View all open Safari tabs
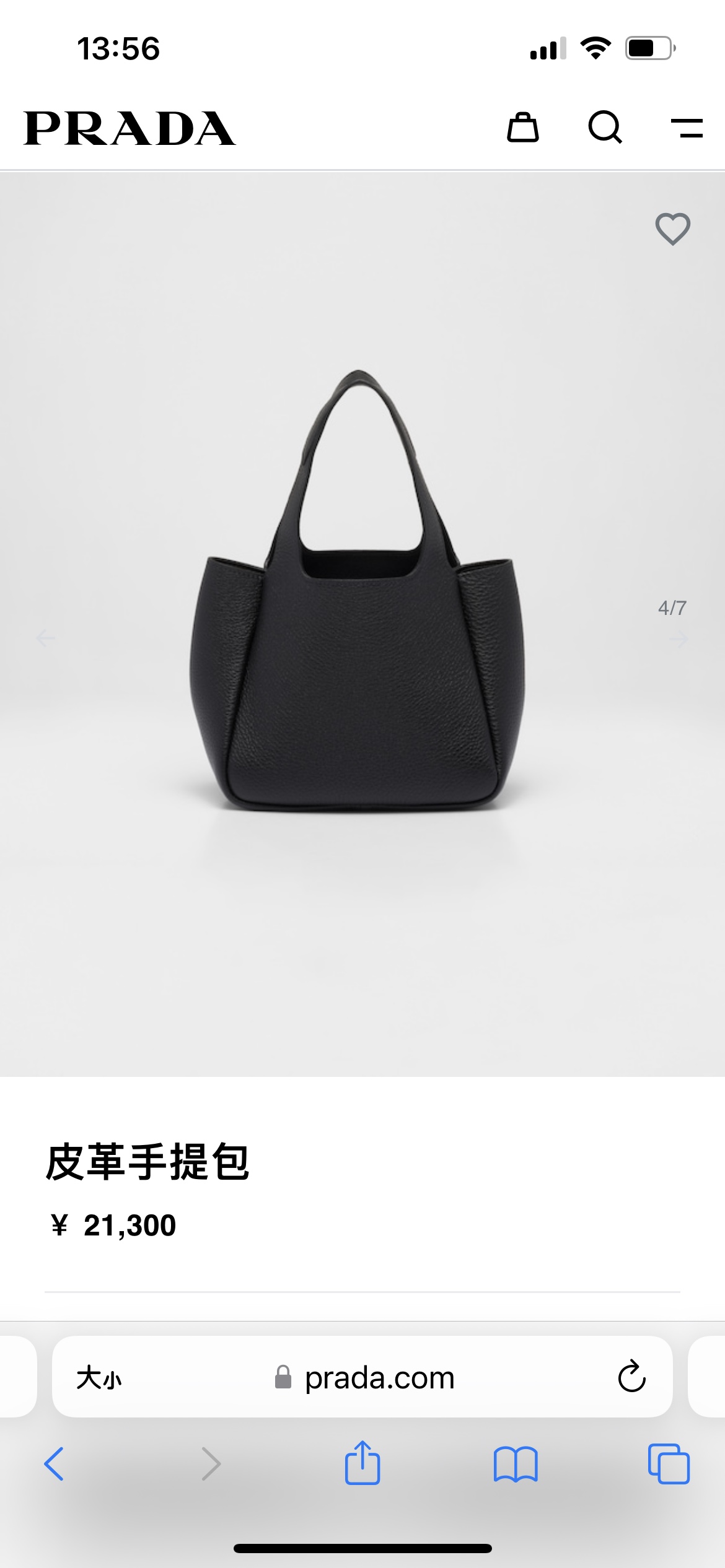 coord(668,1464)
